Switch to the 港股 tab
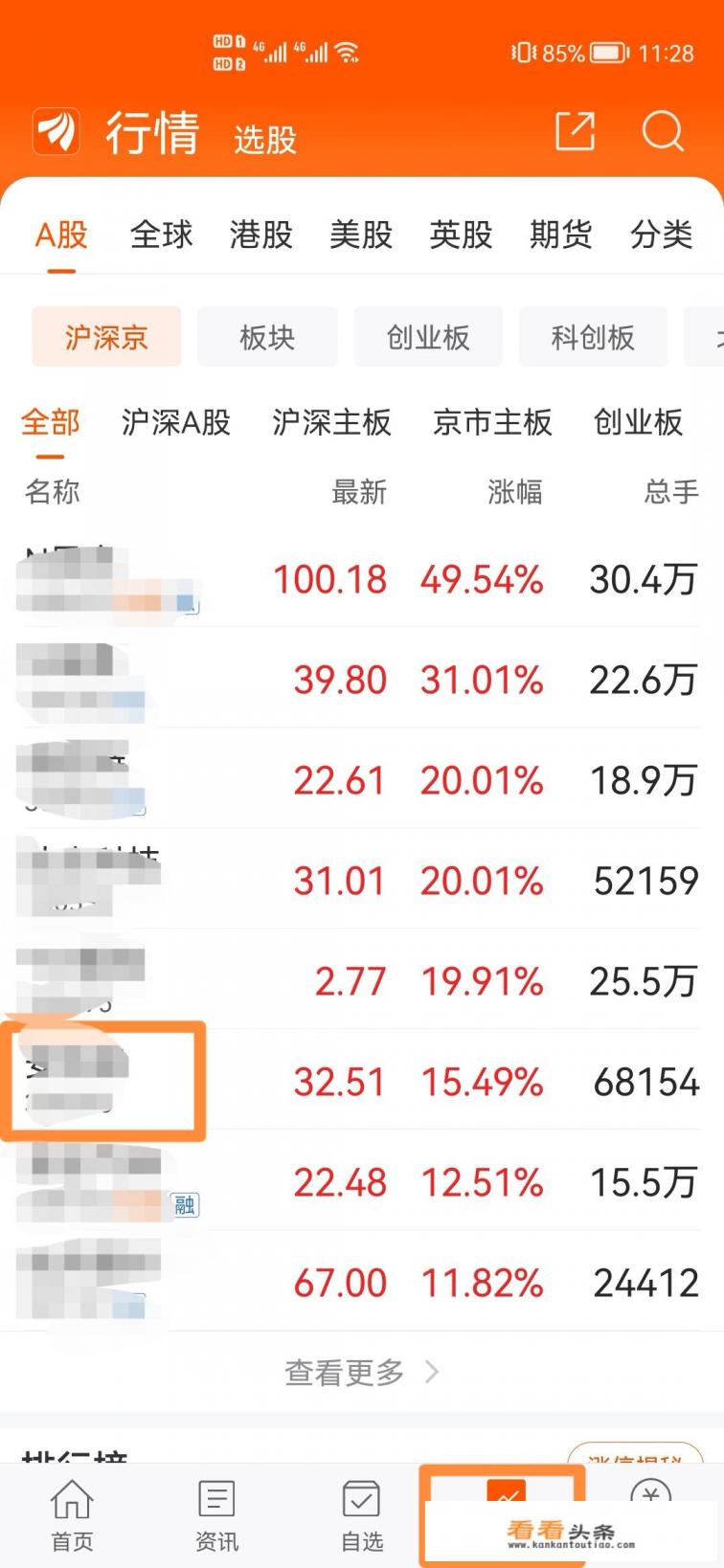The height and width of the screenshot is (1568, 724). 260,235
